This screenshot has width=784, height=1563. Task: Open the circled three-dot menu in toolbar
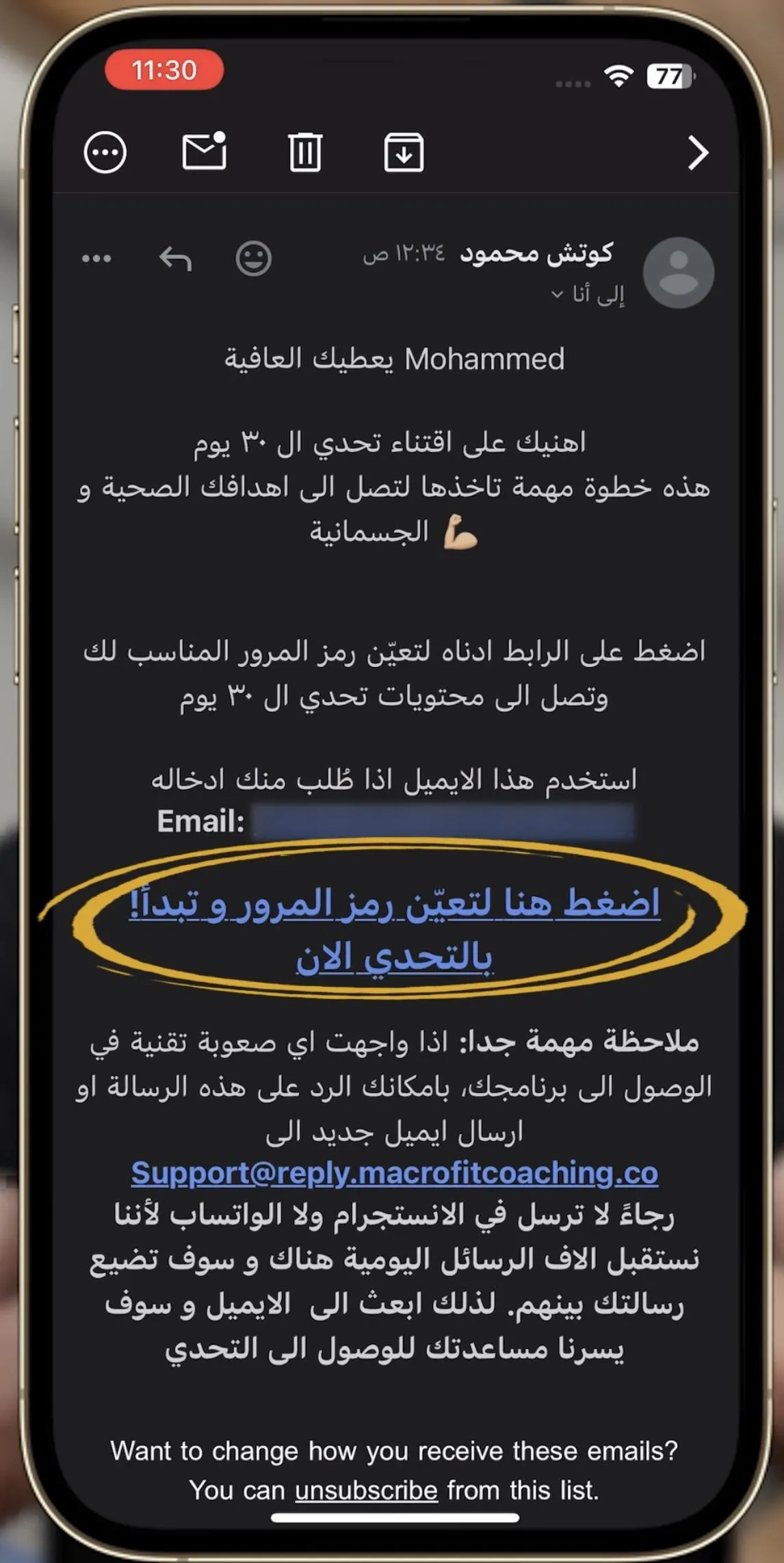(x=105, y=152)
